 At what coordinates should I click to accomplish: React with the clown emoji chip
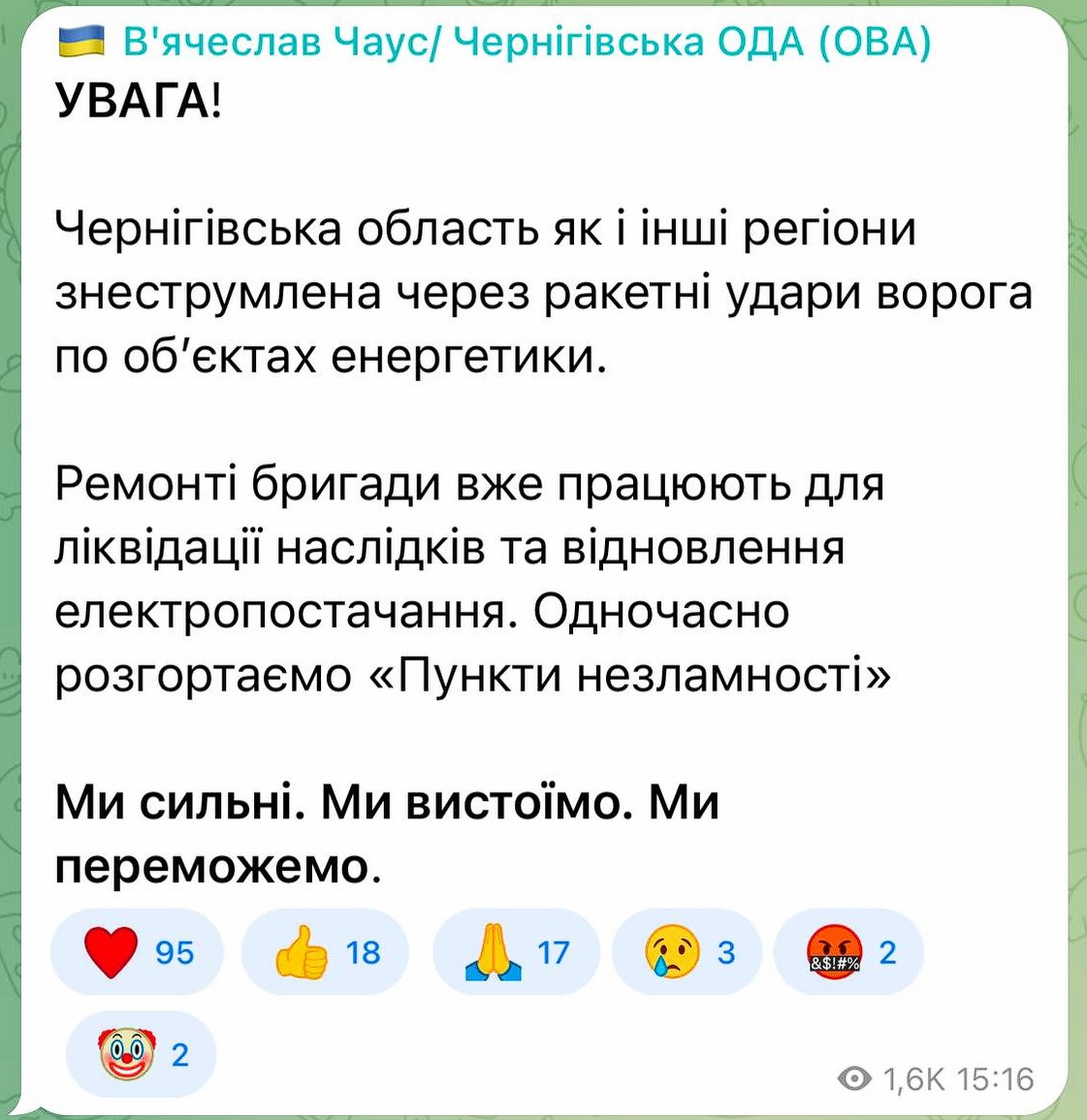pos(142,1054)
